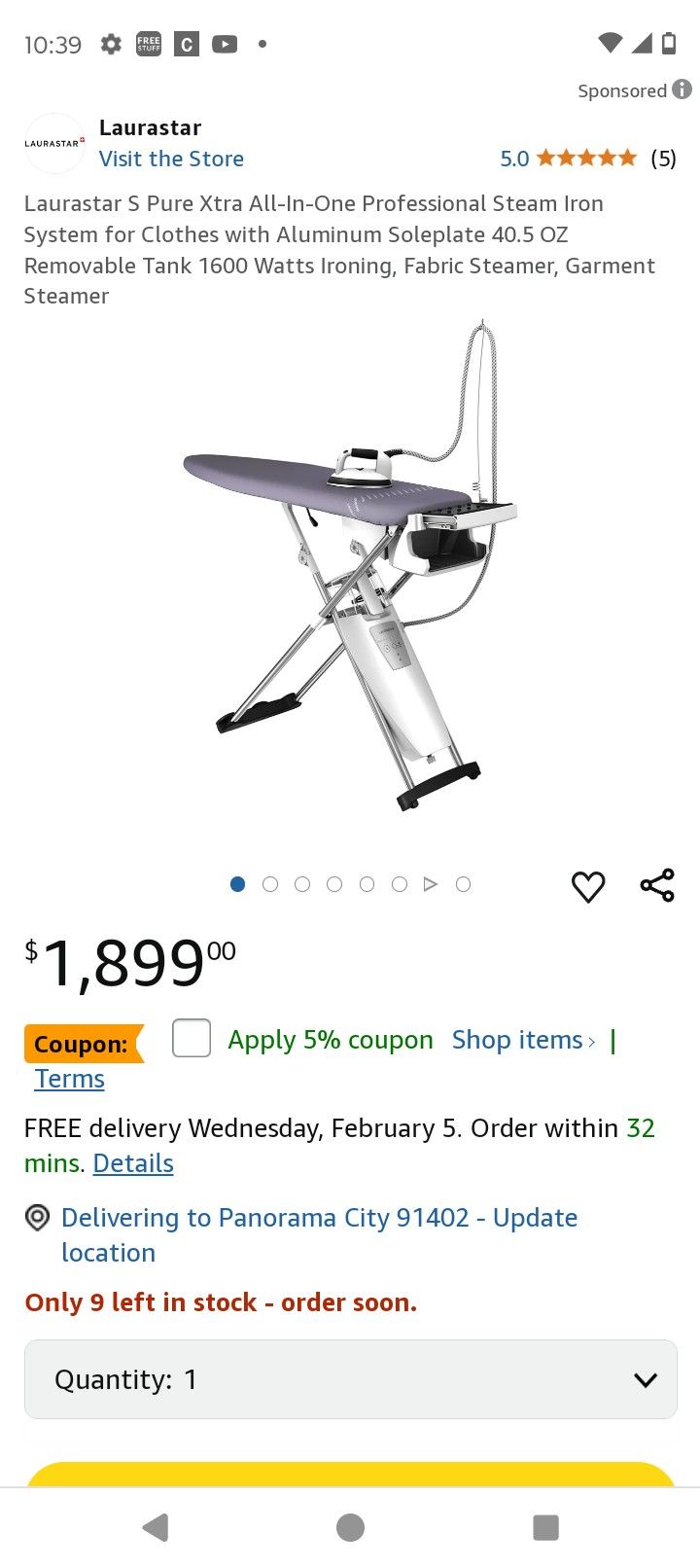Add item to wish list heart
700x1568 pixels.
(x=588, y=886)
